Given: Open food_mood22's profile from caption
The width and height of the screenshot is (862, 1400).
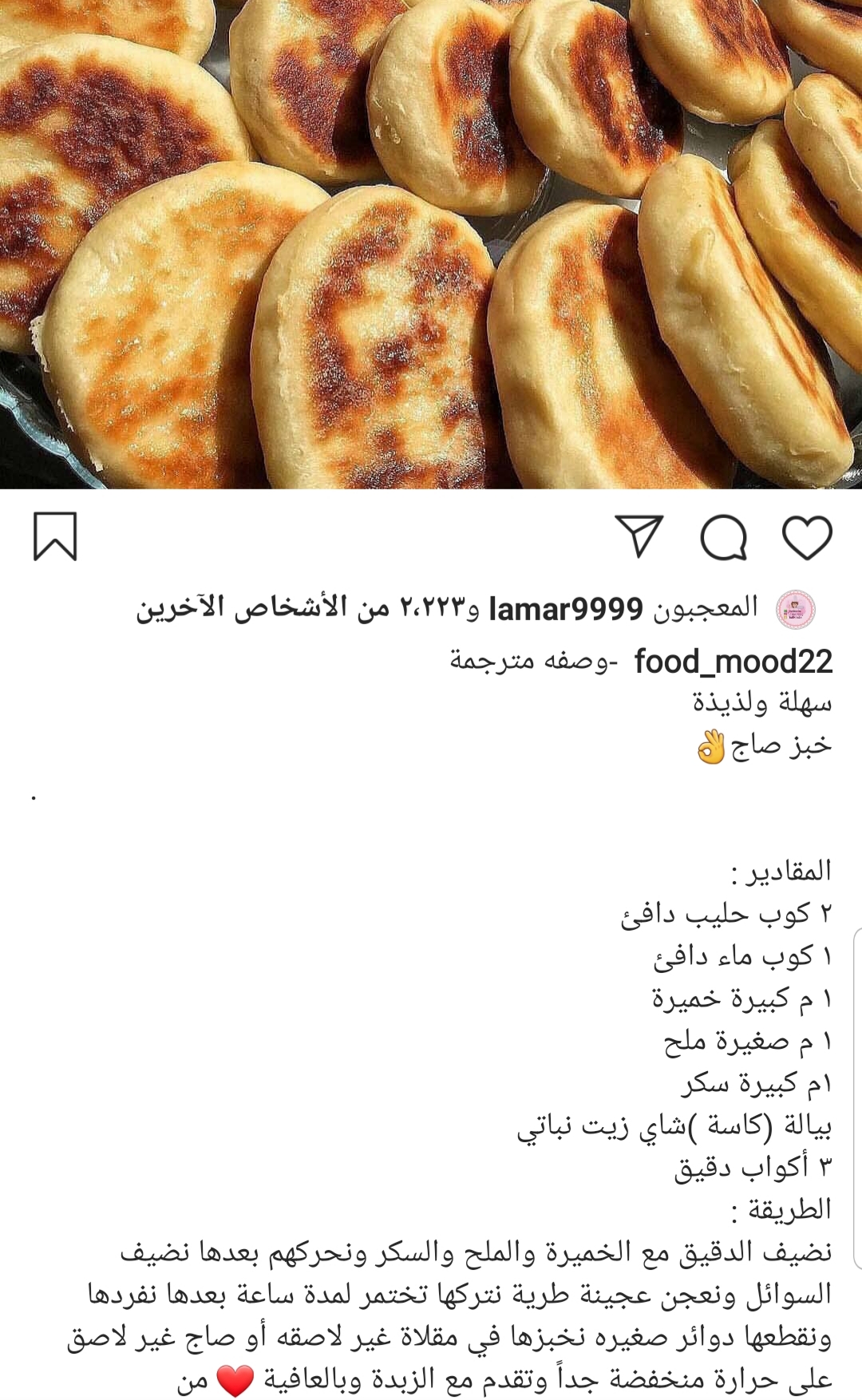Looking at the screenshot, I should coord(733,662).
